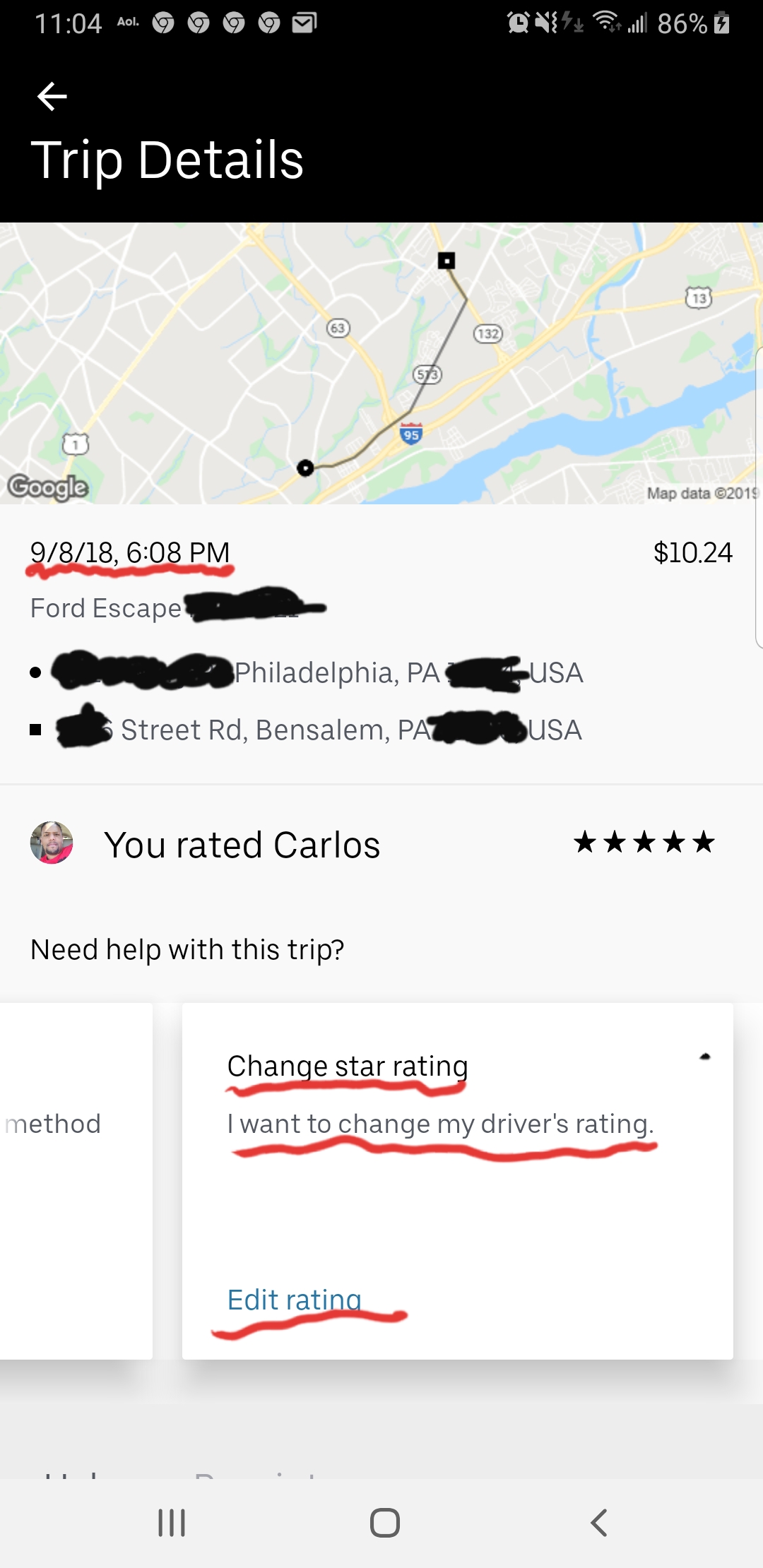Open the trip route map

[x=381, y=363]
